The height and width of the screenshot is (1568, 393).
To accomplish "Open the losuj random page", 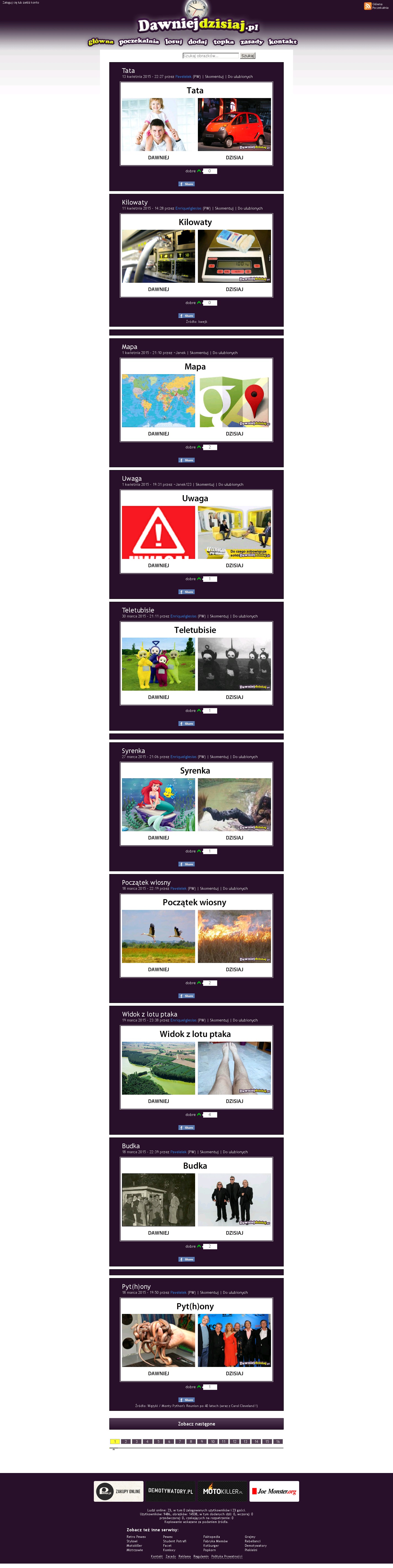I will (x=173, y=41).
